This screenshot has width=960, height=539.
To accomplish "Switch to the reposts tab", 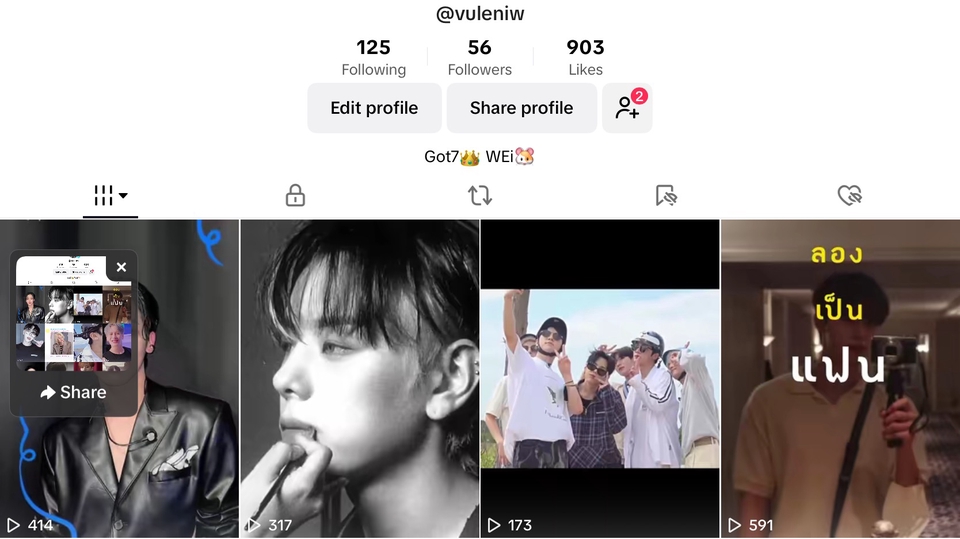I will click(480, 195).
